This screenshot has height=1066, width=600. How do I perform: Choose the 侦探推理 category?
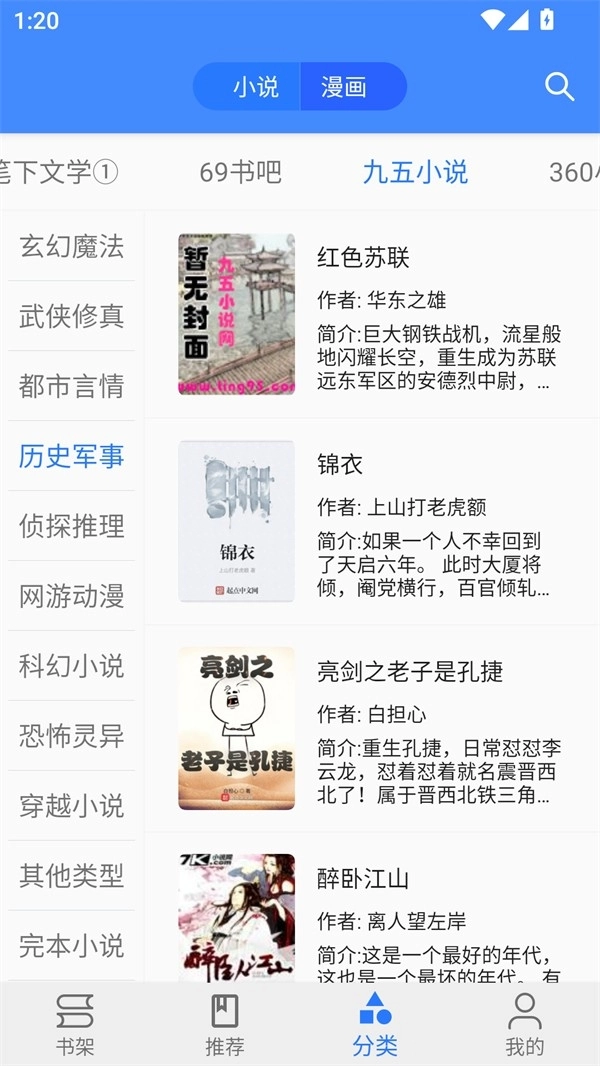click(72, 526)
